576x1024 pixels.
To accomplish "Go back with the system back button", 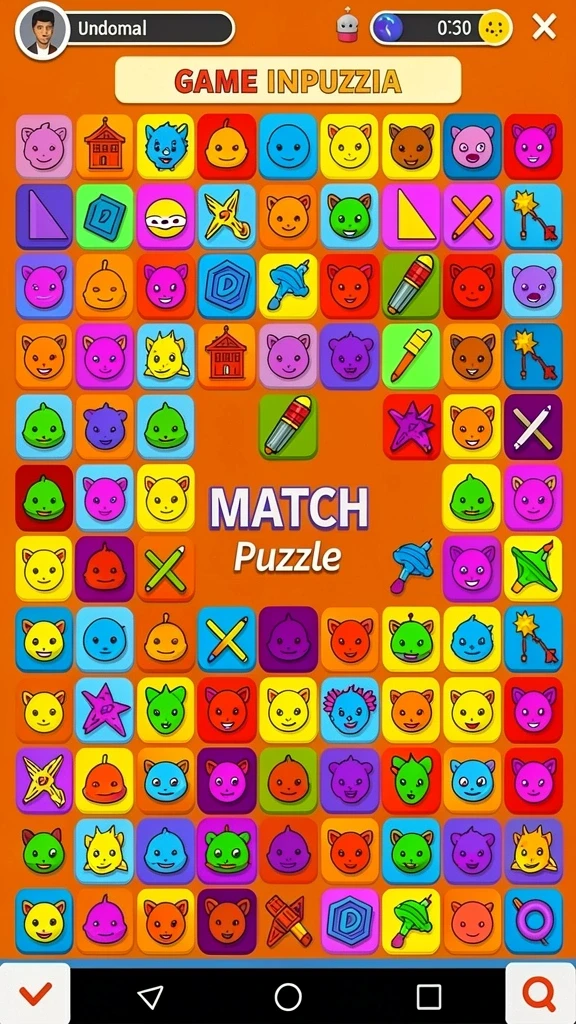I will [x=151, y=997].
